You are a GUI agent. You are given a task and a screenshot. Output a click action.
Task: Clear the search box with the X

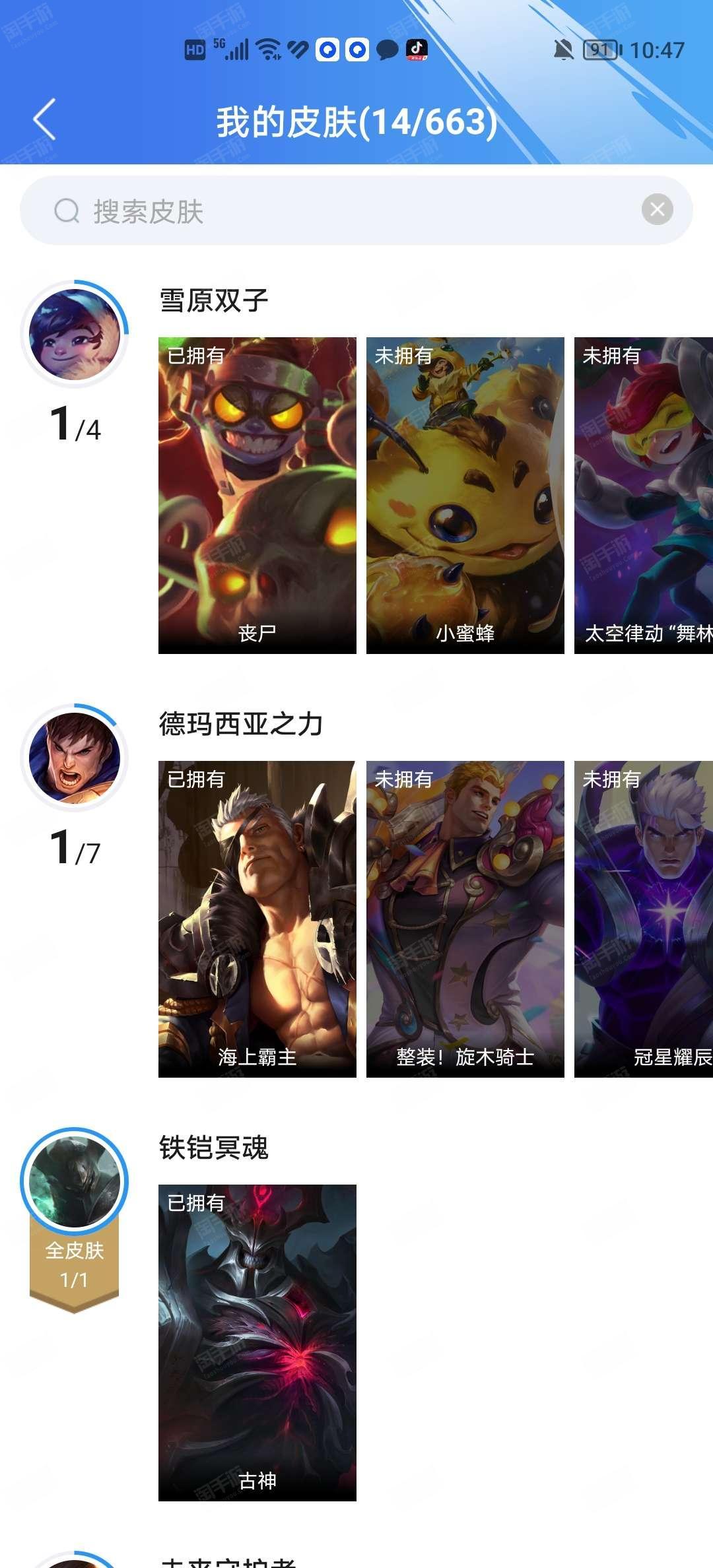point(657,210)
